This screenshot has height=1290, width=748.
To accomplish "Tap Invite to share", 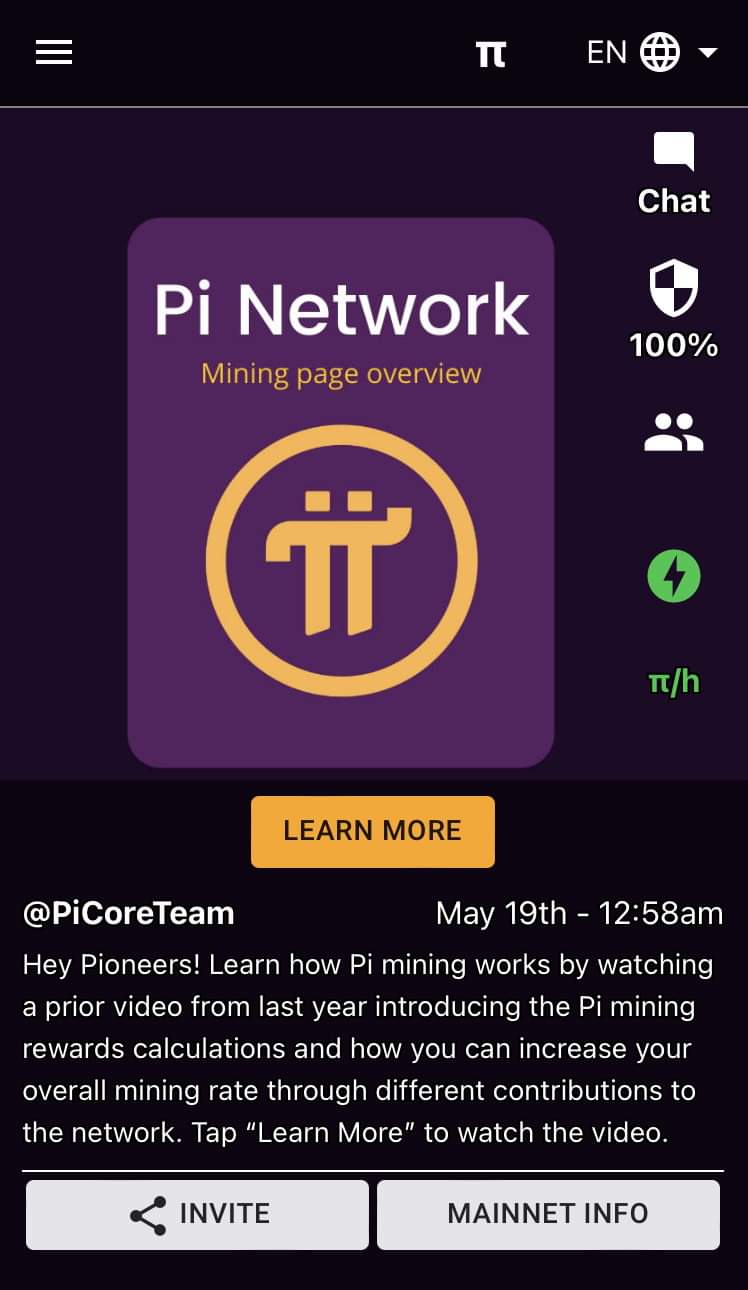I will (197, 1214).
